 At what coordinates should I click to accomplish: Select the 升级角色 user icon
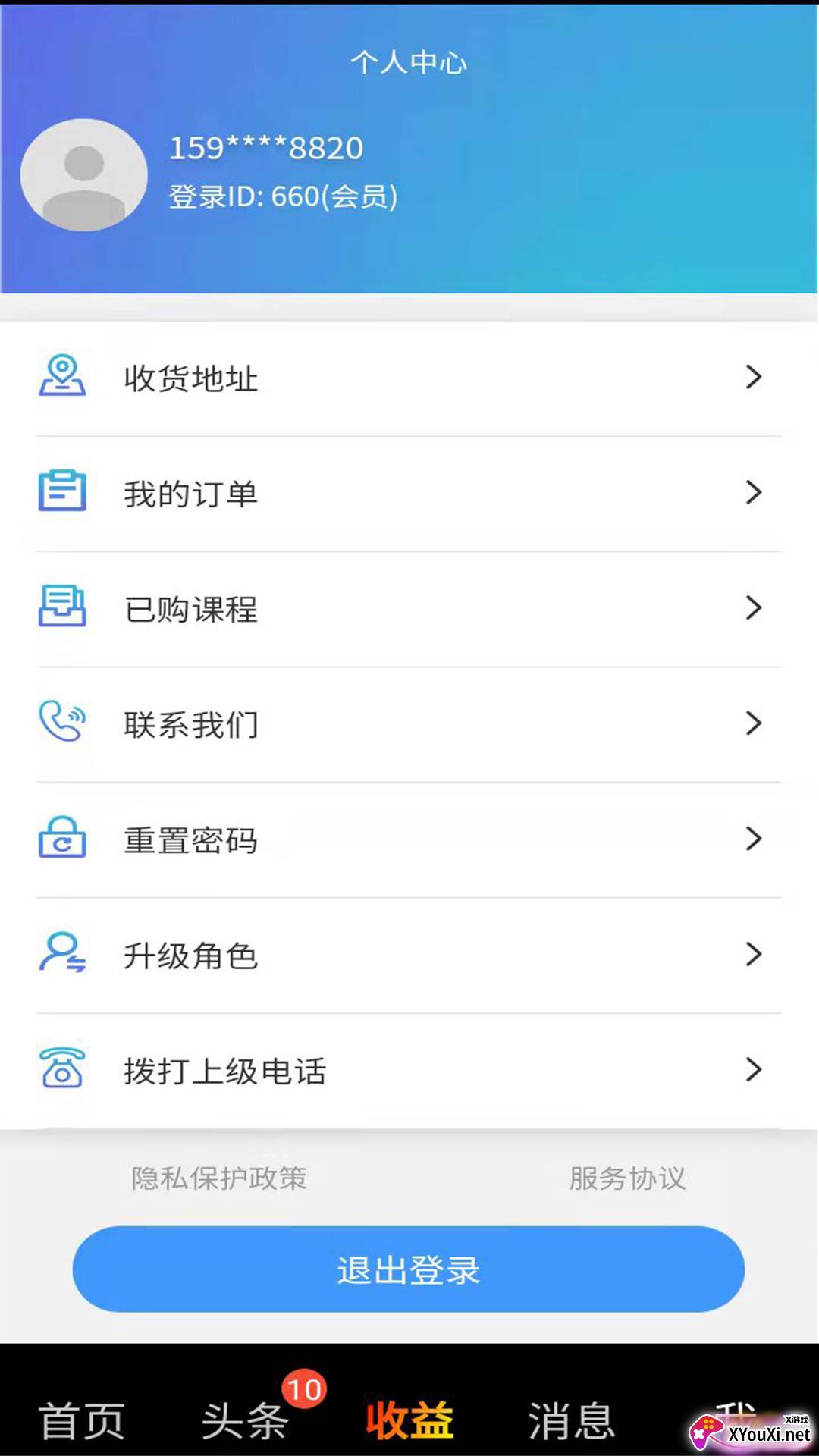(61, 954)
